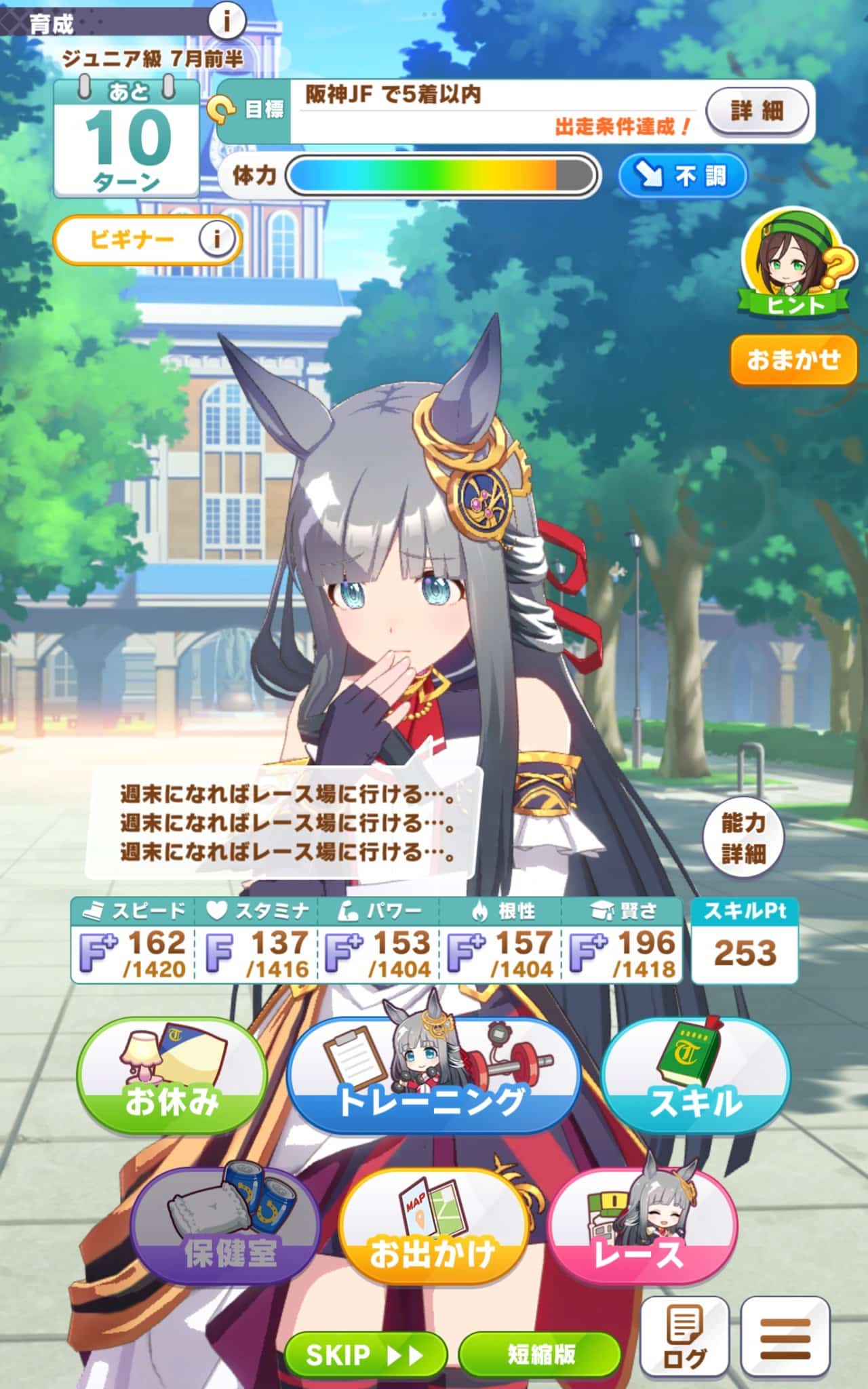Screen dimensions: 868x1389
Task: View 能力詳細 ability details
Action: 743,838
